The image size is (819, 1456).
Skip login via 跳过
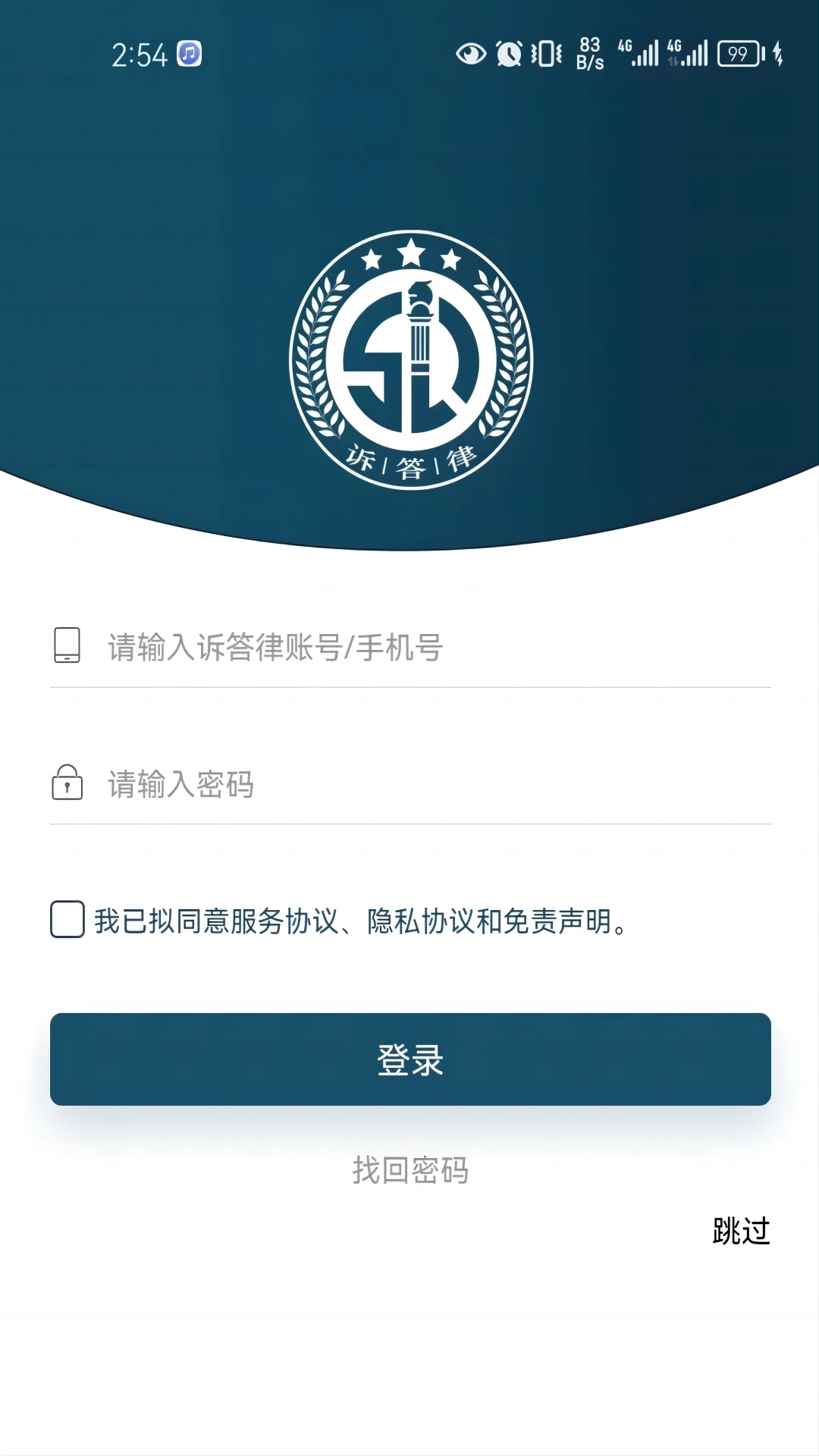pos(741,1231)
